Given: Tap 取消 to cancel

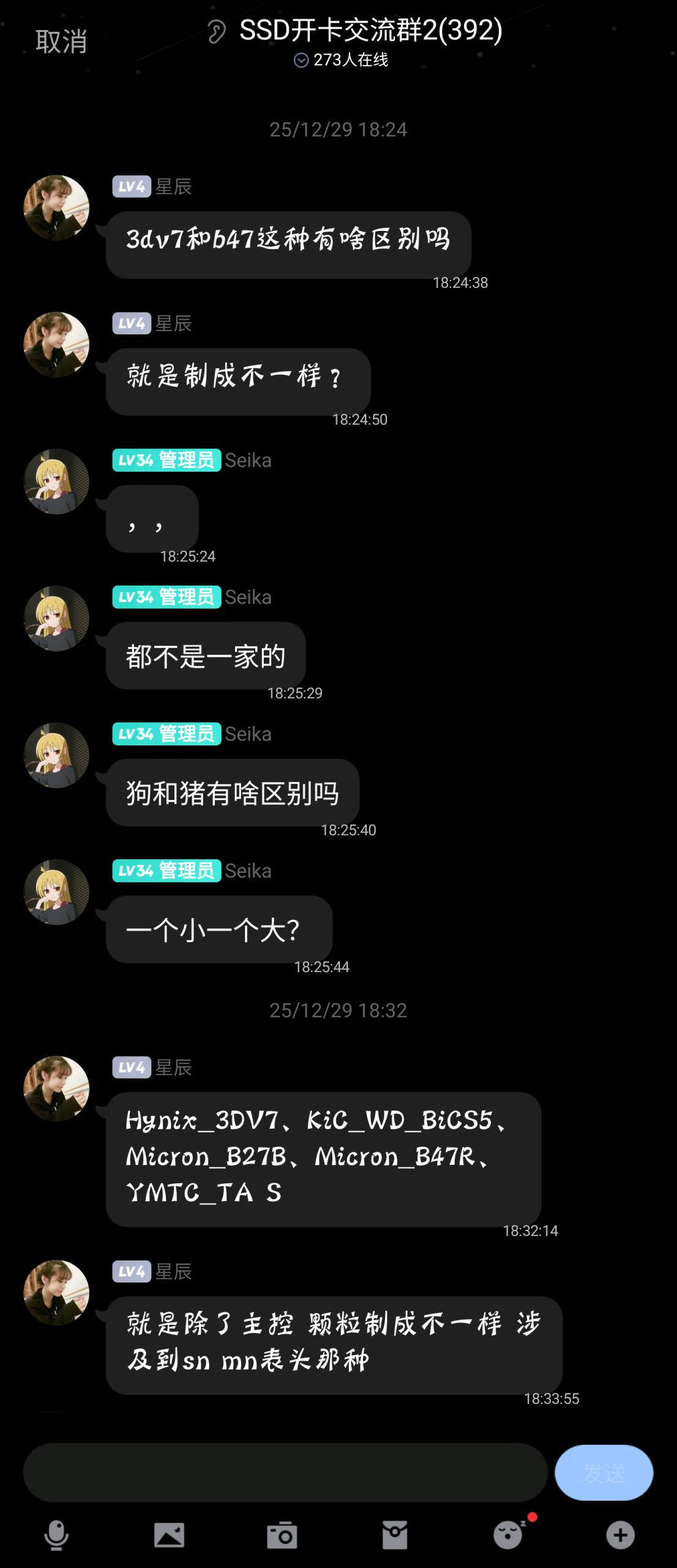Looking at the screenshot, I should click(x=61, y=42).
